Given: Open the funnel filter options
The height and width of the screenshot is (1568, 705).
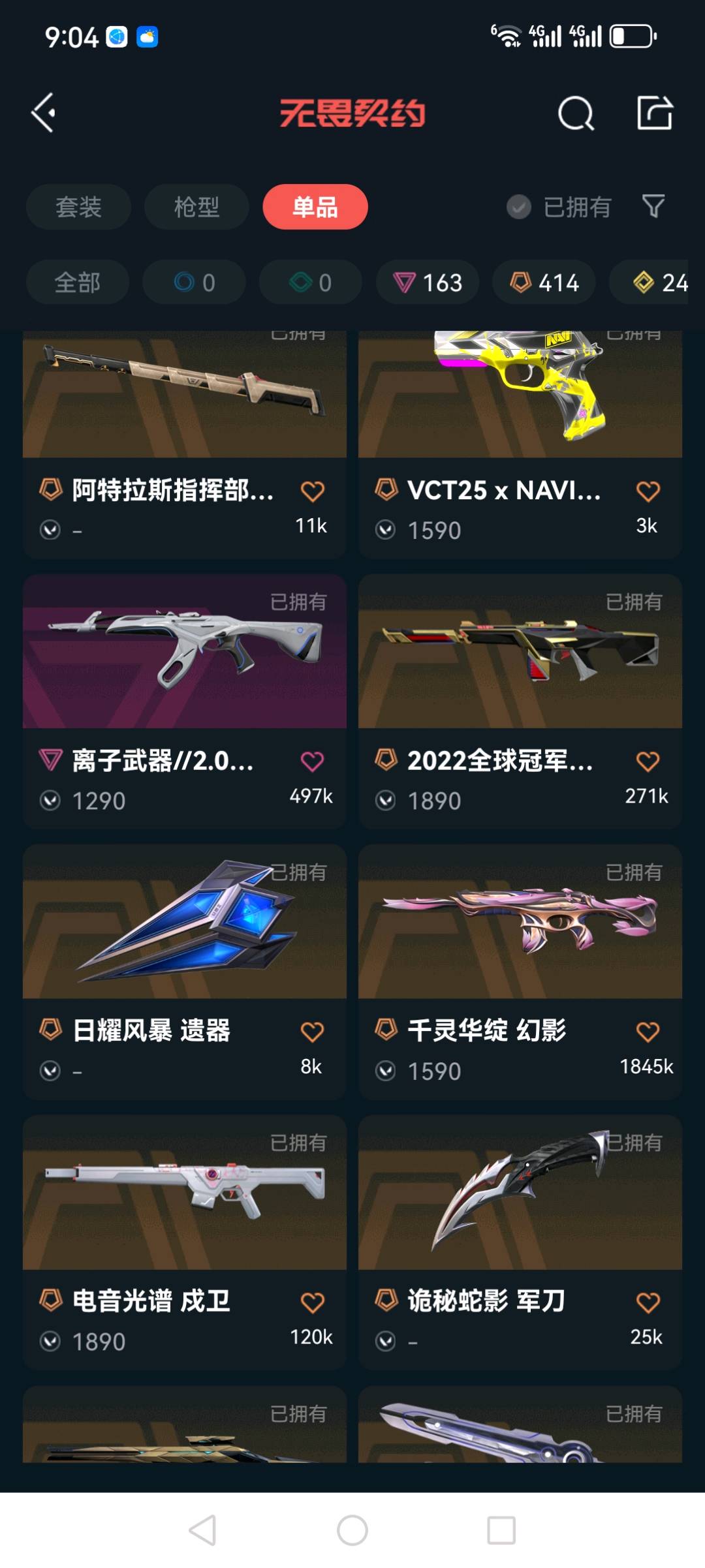Looking at the screenshot, I should 653,207.
